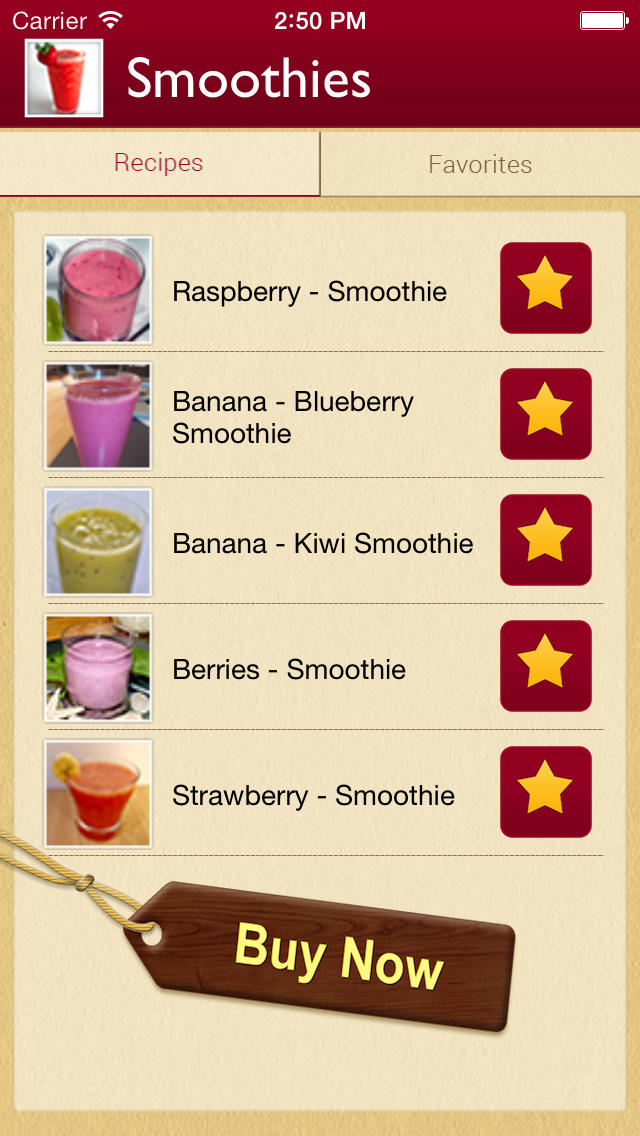Mark Strawberry - Smoothie as a favorite
Screen dimensions: 640x1136
[x=545, y=792]
